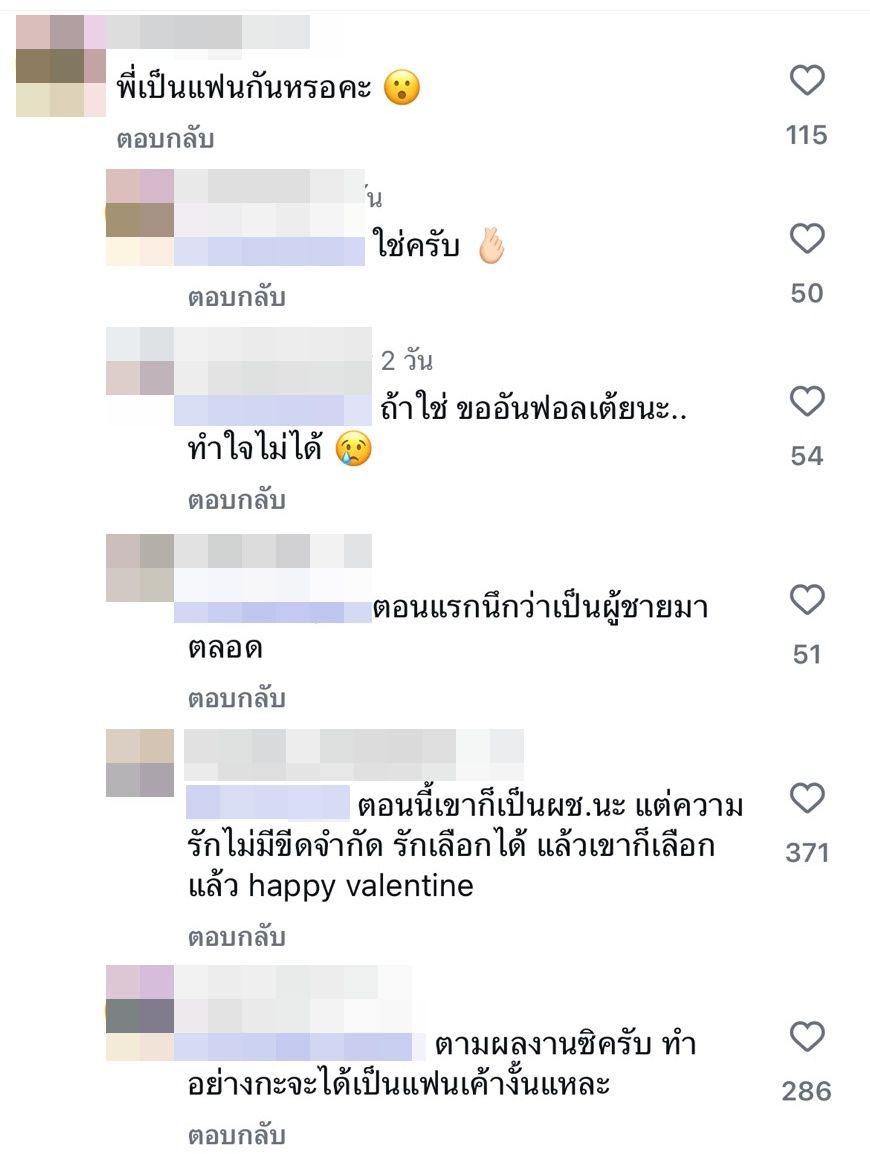
Task: Like the comment 'ตอนแรกนึกว่าเป็นผู้ชายมาตลอด'
Action: (x=806, y=600)
